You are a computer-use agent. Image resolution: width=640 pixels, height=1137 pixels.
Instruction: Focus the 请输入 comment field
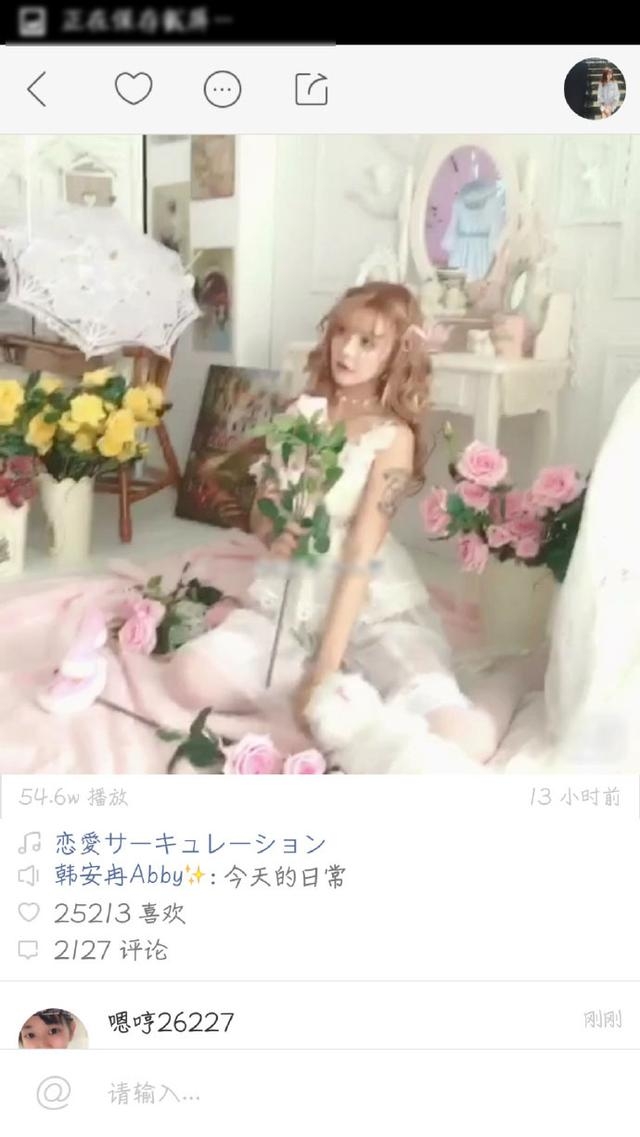340,1092
